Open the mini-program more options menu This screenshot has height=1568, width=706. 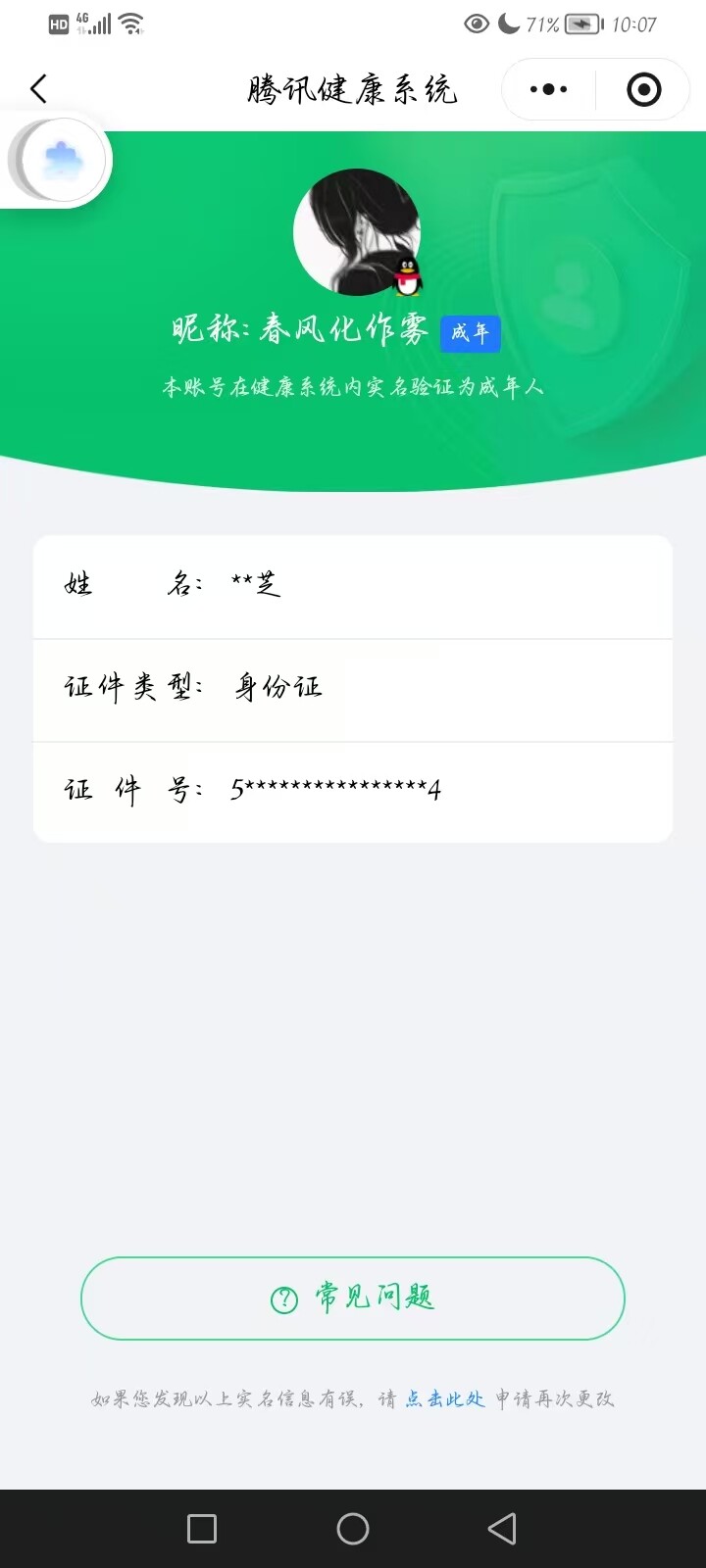click(x=546, y=88)
